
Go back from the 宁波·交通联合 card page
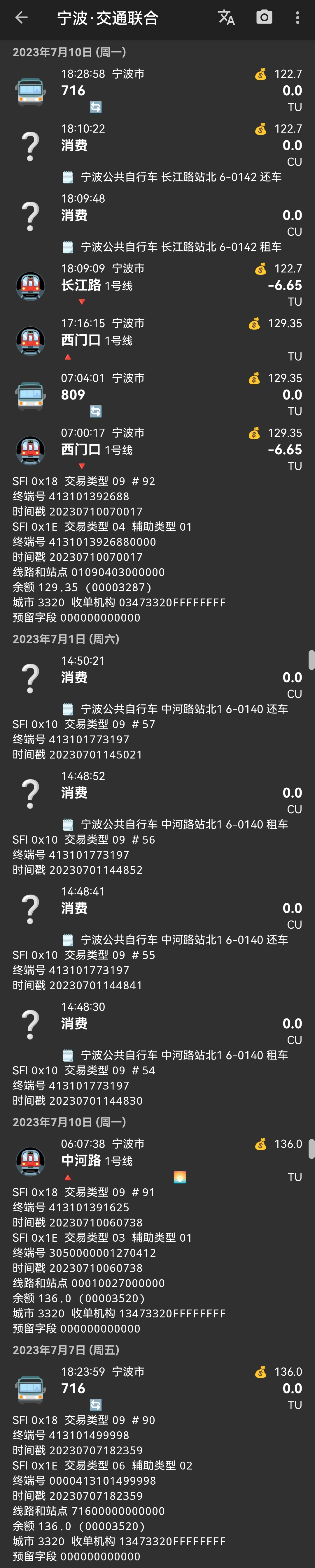coord(21,18)
